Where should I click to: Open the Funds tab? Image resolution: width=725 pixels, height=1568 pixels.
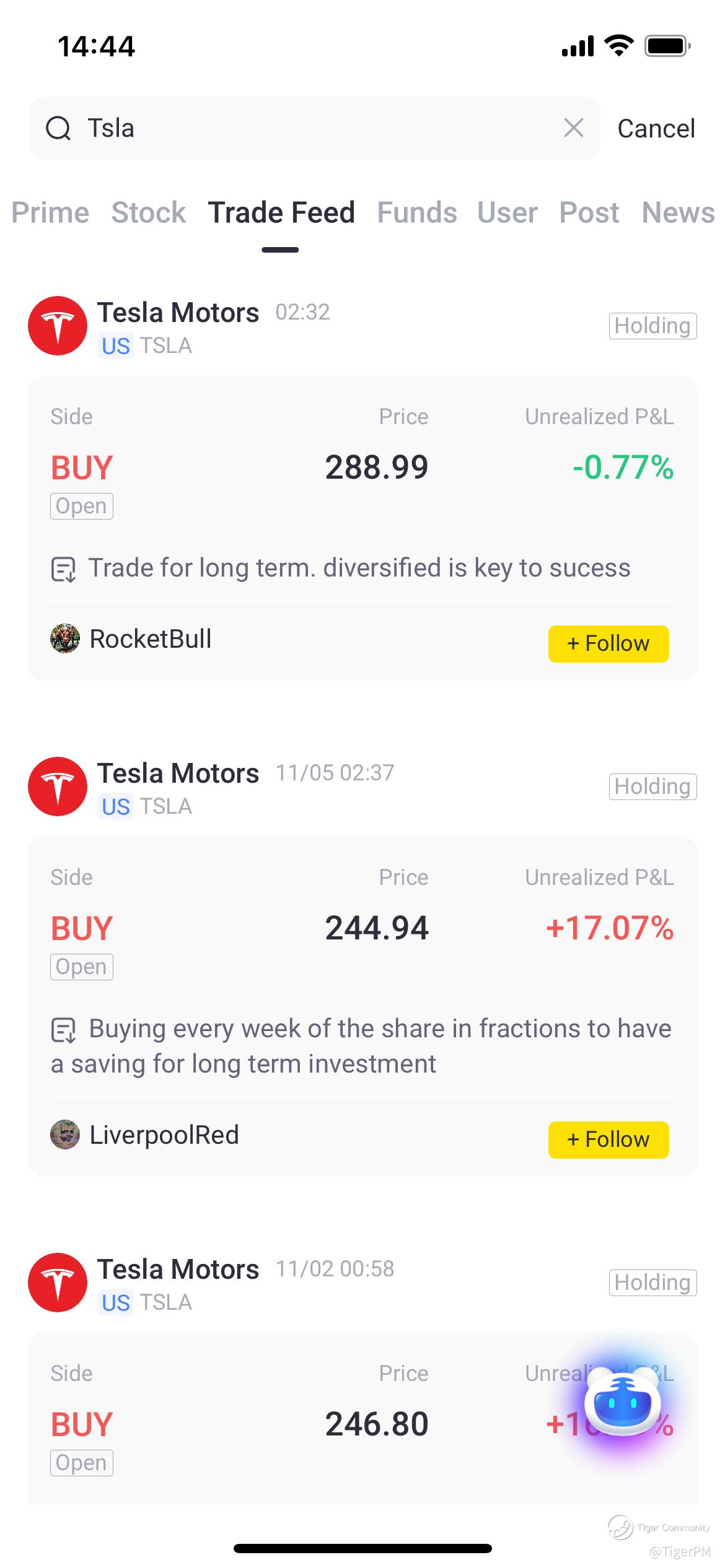point(417,212)
